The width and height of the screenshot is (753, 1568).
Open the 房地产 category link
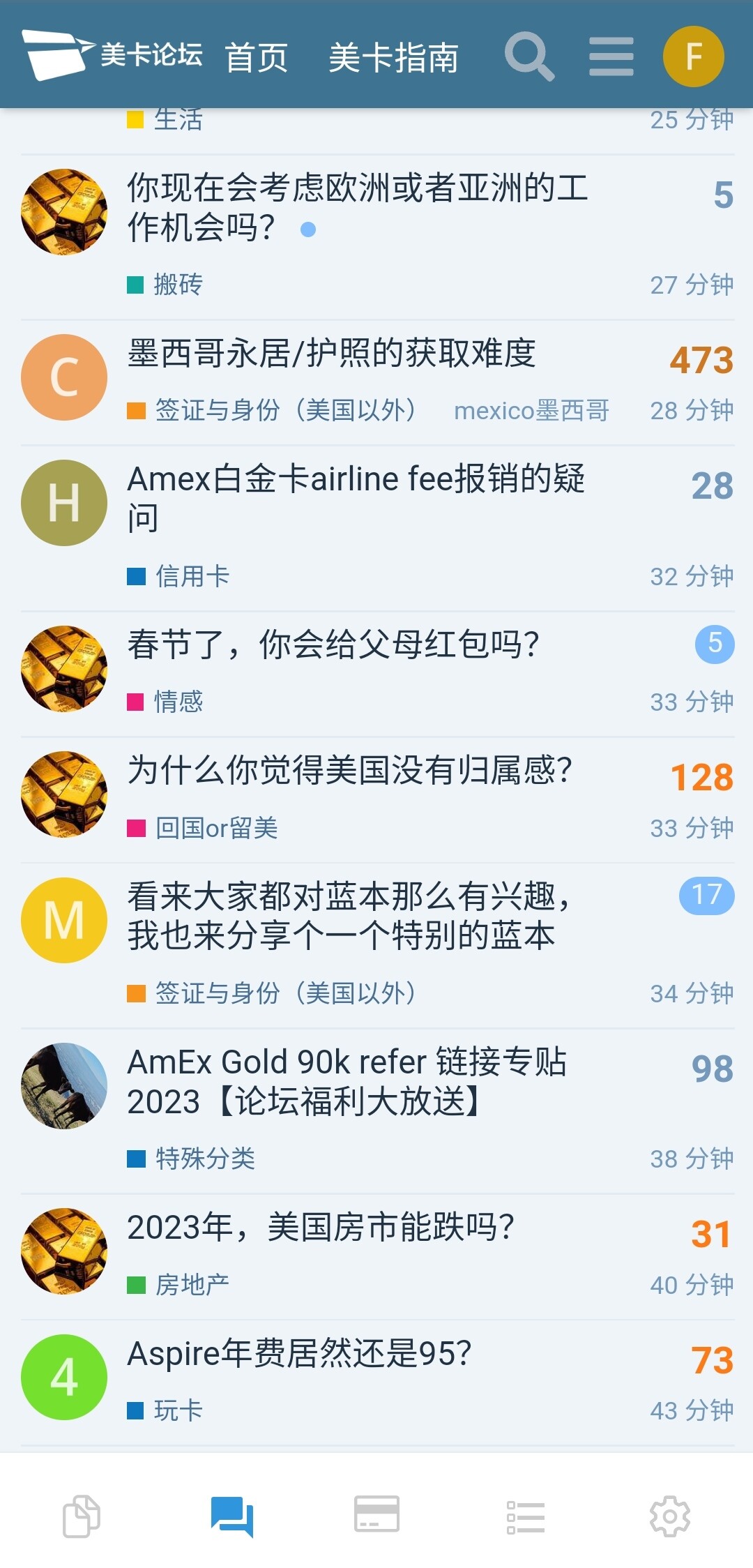(191, 1285)
